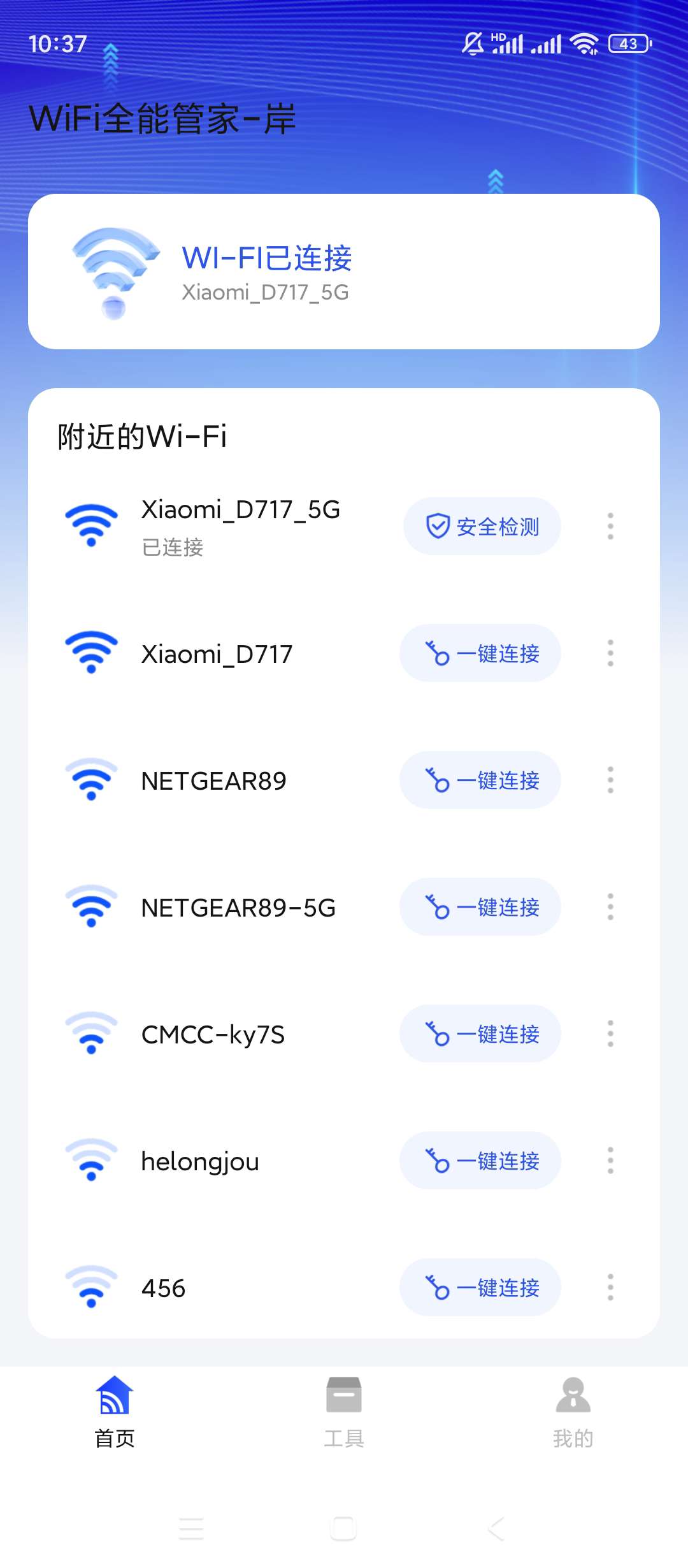Tap 一键连接 beside network 456
Image resolution: width=688 pixels, height=1568 pixels.
pyautogui.click(x=480, y=1288)
